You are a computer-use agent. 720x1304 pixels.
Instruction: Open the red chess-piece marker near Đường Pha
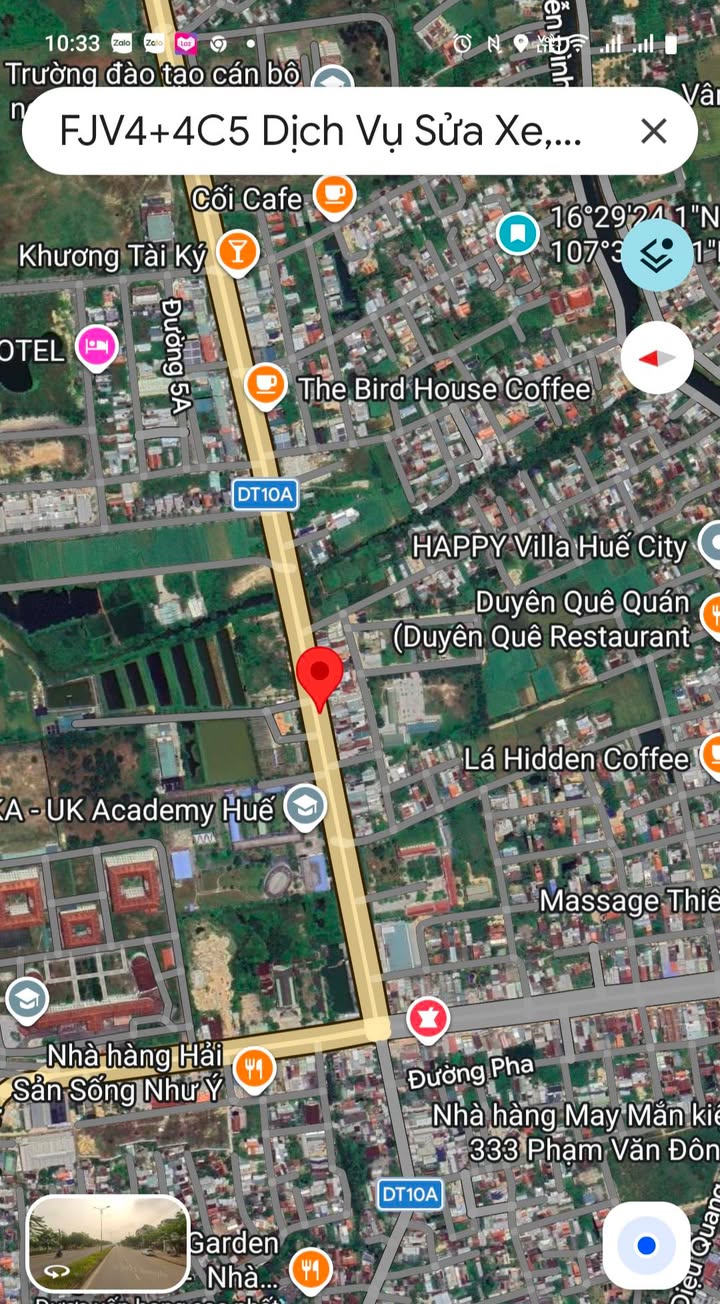pos(428,1020)
